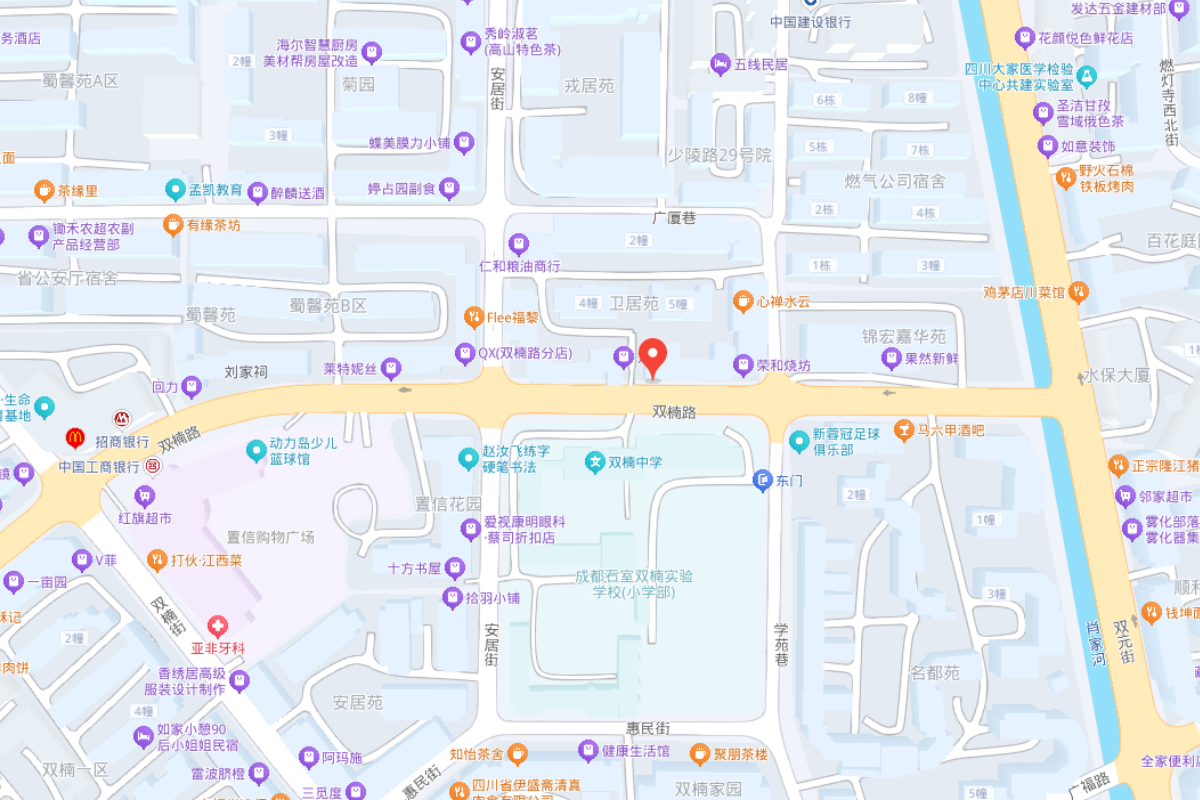Select the 鸡茅店川菜馆 restaurant marker
The width and height of the screenshot is (1200, 800).
click(1078, 292)
